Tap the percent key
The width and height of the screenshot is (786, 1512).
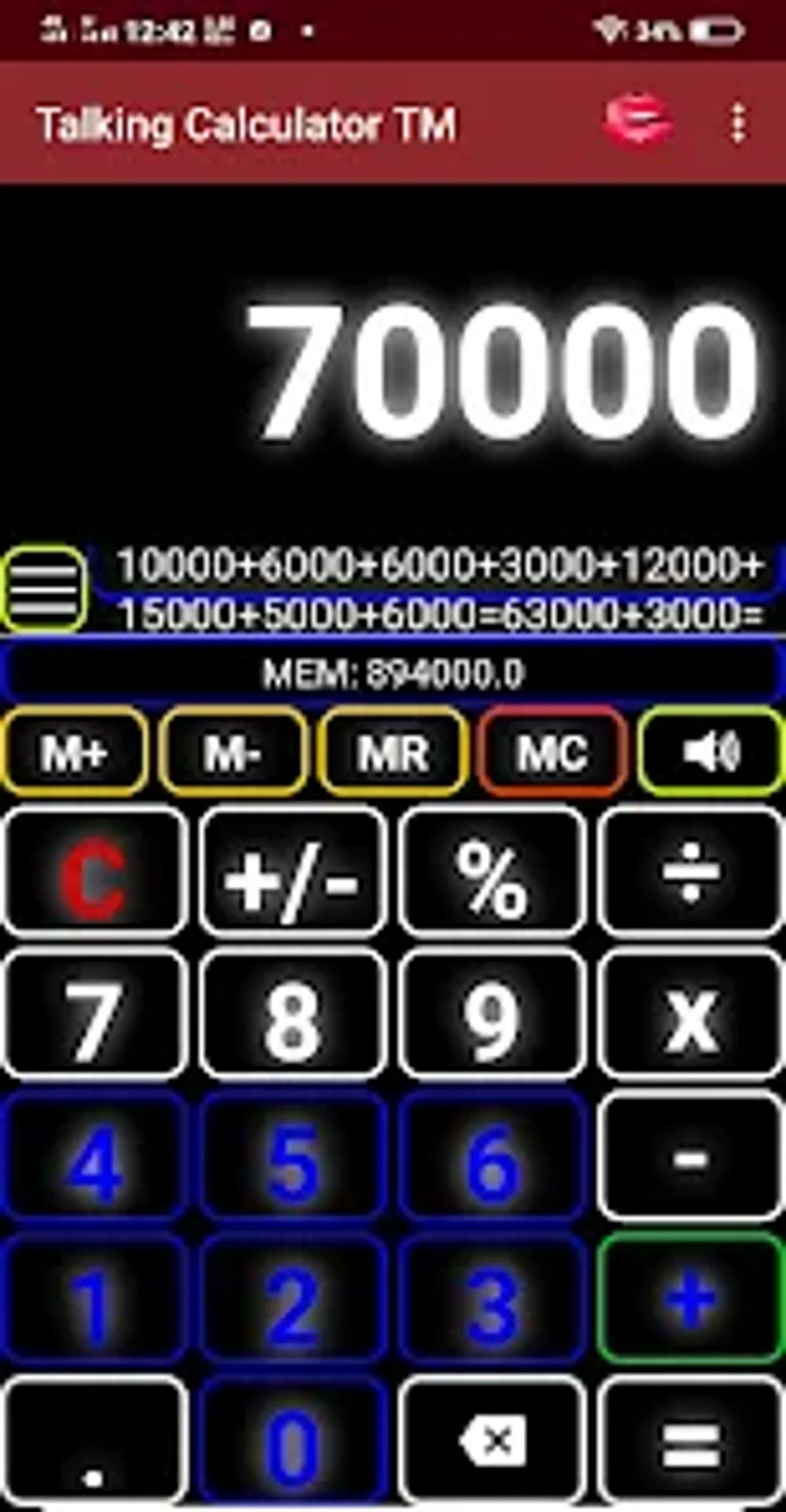tap(492, 871)
